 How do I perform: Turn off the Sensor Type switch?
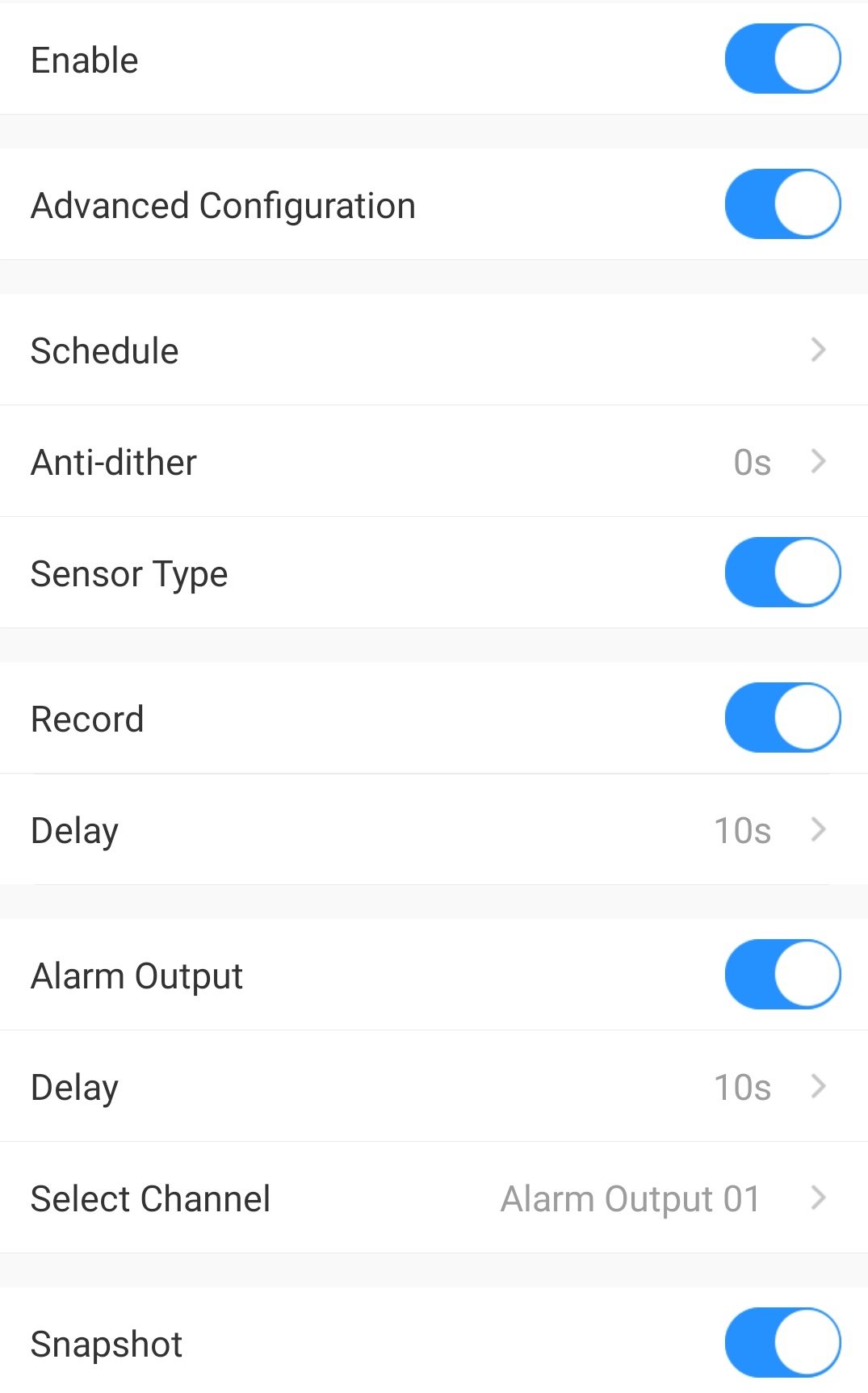pos(782,572)
